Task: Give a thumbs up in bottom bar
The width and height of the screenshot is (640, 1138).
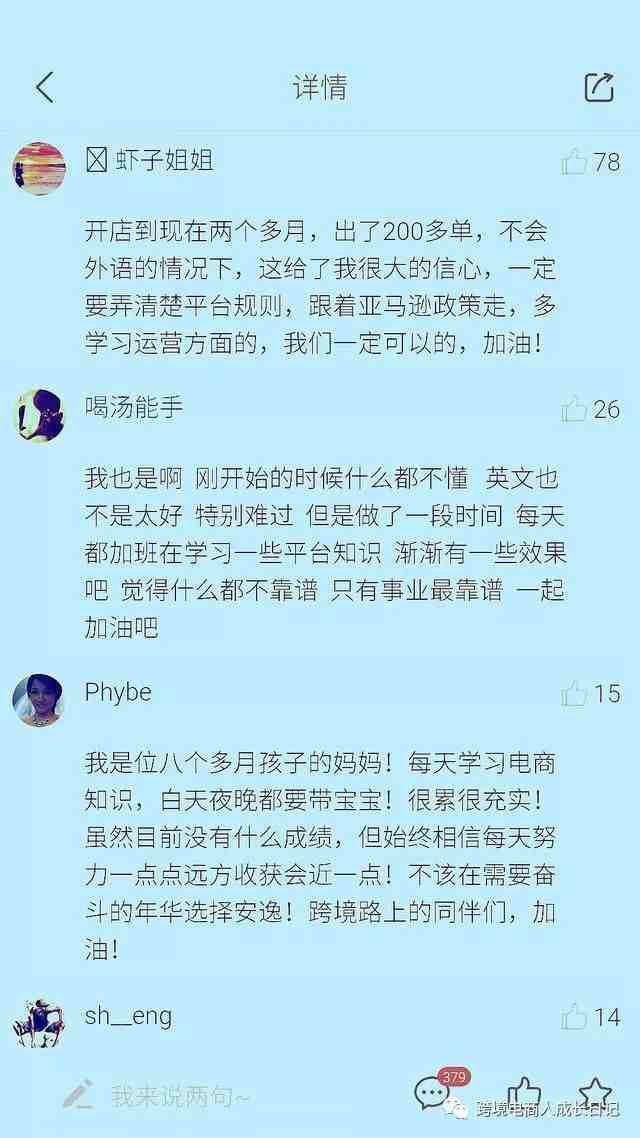Action: (523, 1093)
